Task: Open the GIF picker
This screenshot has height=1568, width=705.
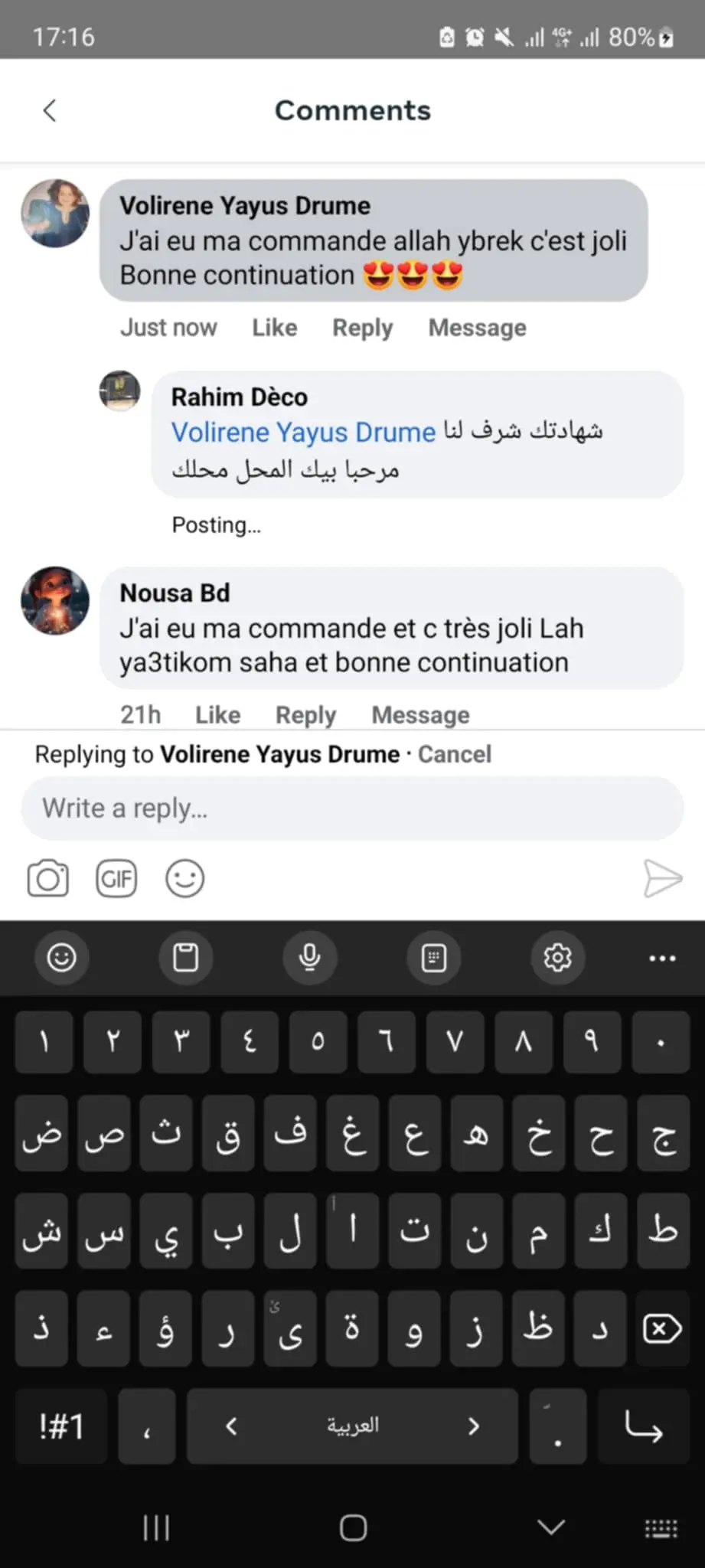Action: pos(116,878)
